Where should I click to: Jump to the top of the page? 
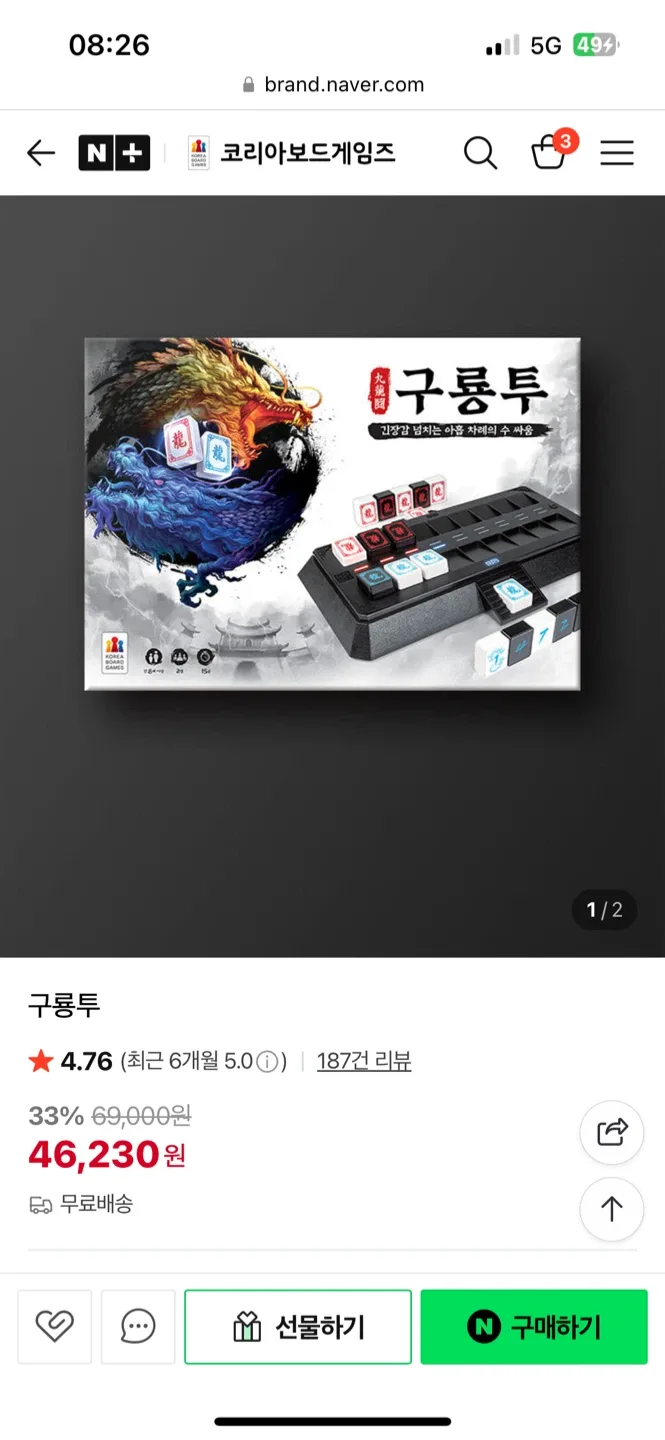coord(611,1209)
